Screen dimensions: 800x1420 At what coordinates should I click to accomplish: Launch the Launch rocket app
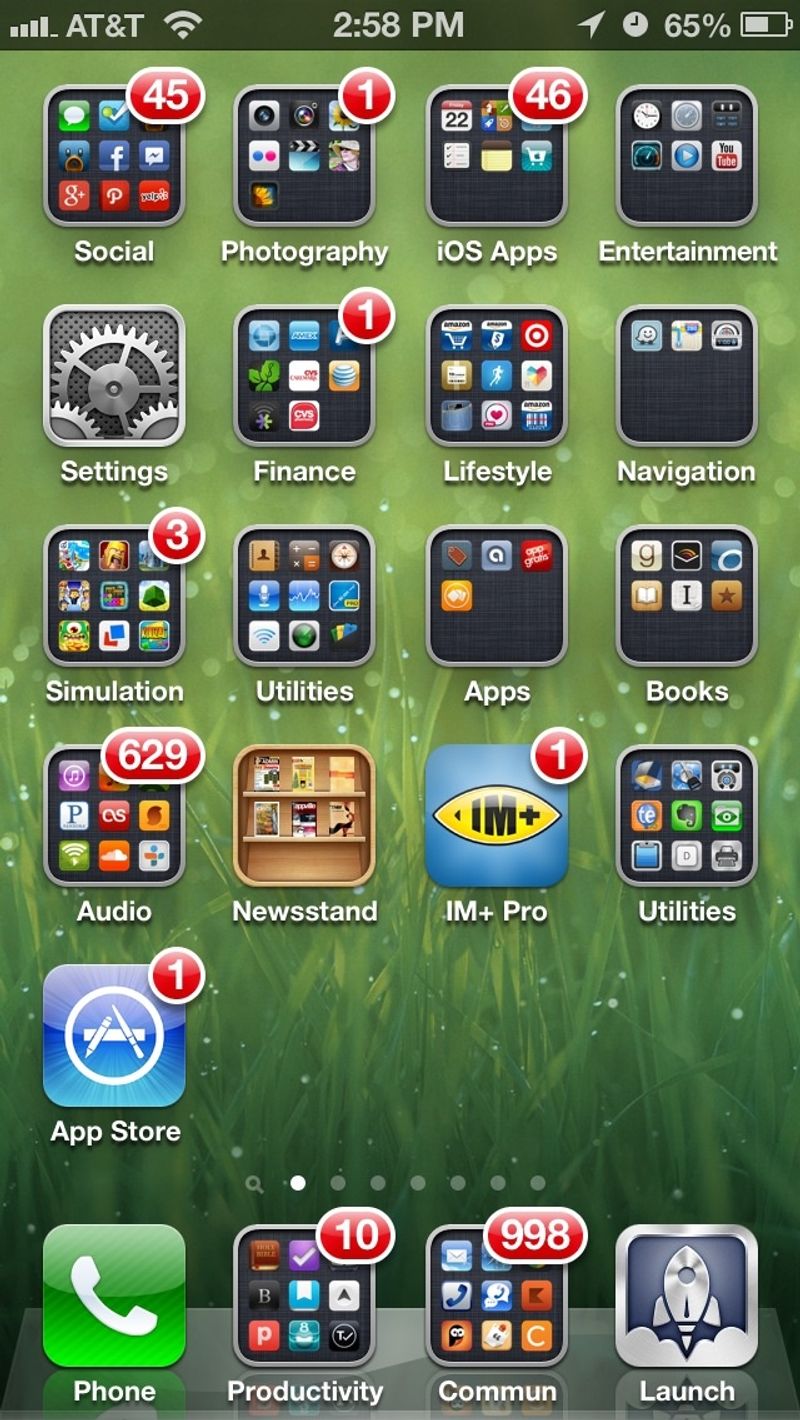click(687, 1295)
